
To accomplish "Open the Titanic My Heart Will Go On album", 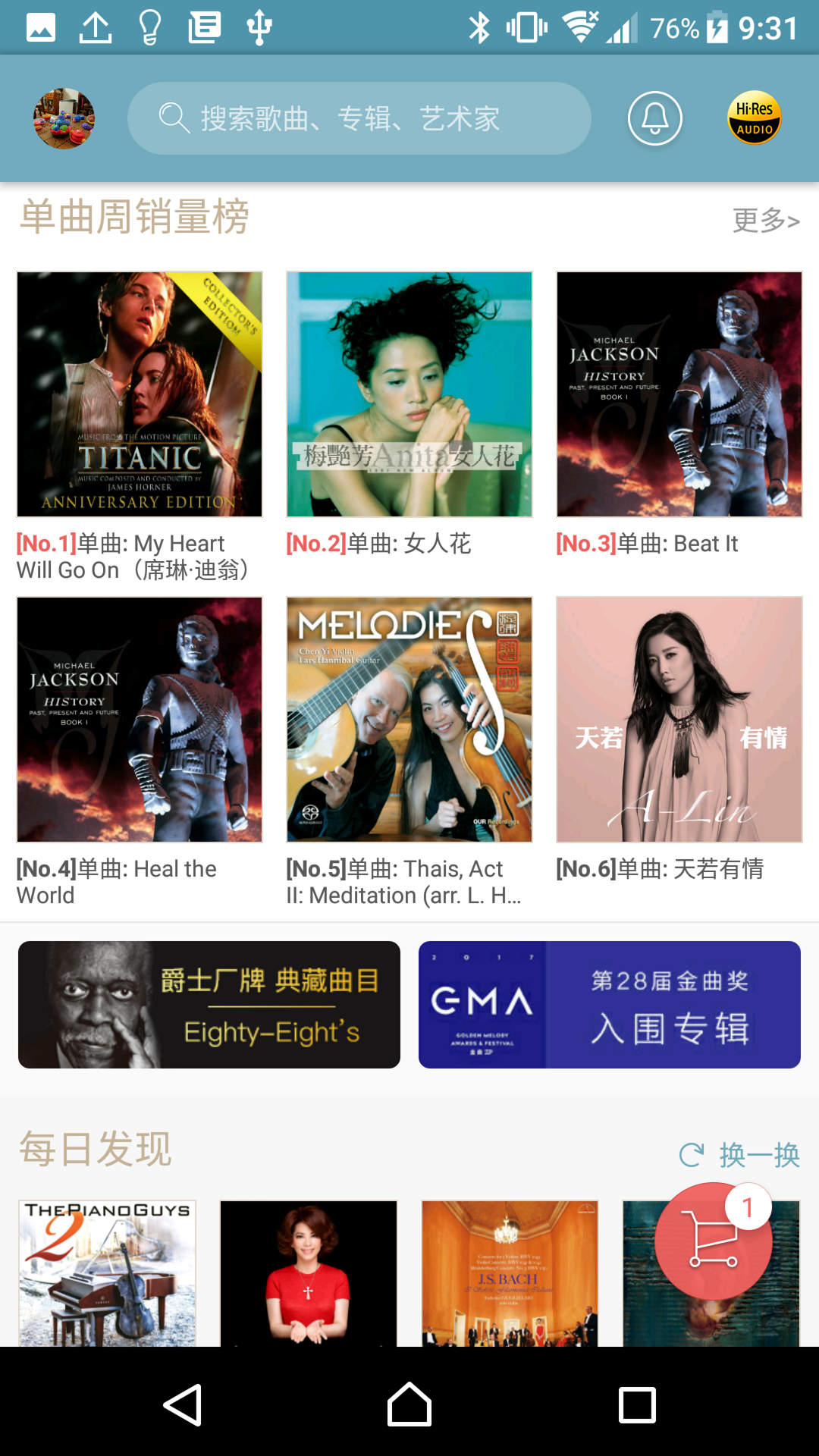I will click(139, 393).
